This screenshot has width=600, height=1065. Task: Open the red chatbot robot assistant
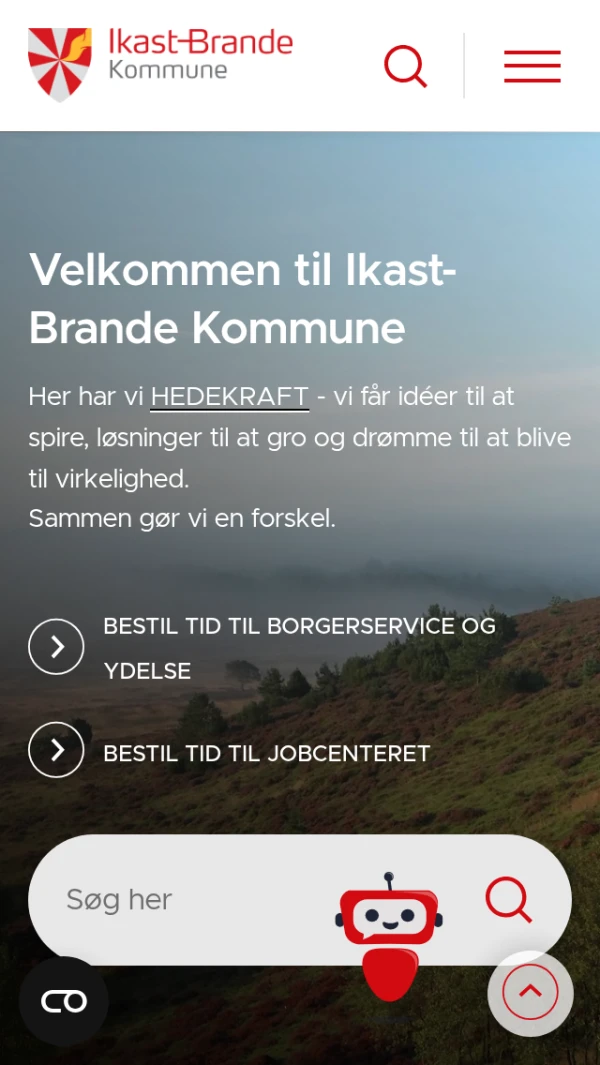[x=389, y=935]
